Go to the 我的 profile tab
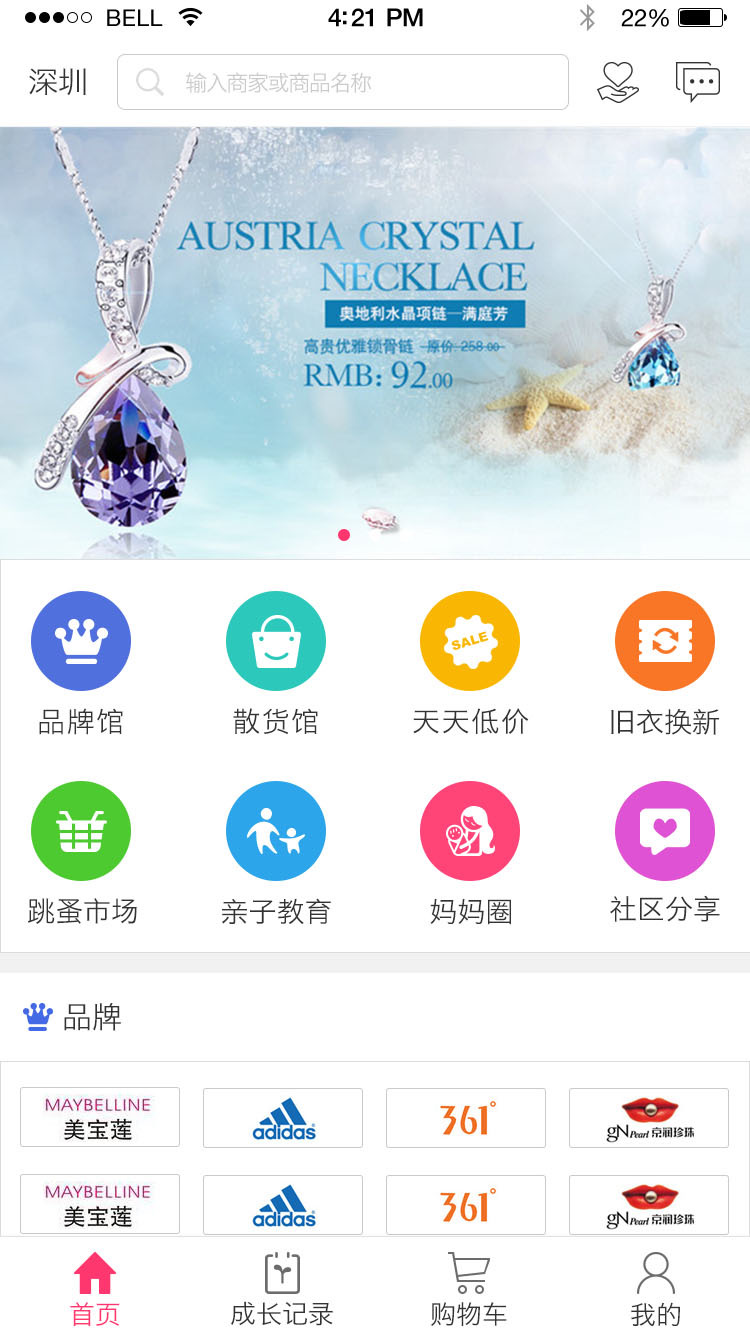Image resolution: width=750 pixels, height=1334 pixels. [x=655, y=1289]
